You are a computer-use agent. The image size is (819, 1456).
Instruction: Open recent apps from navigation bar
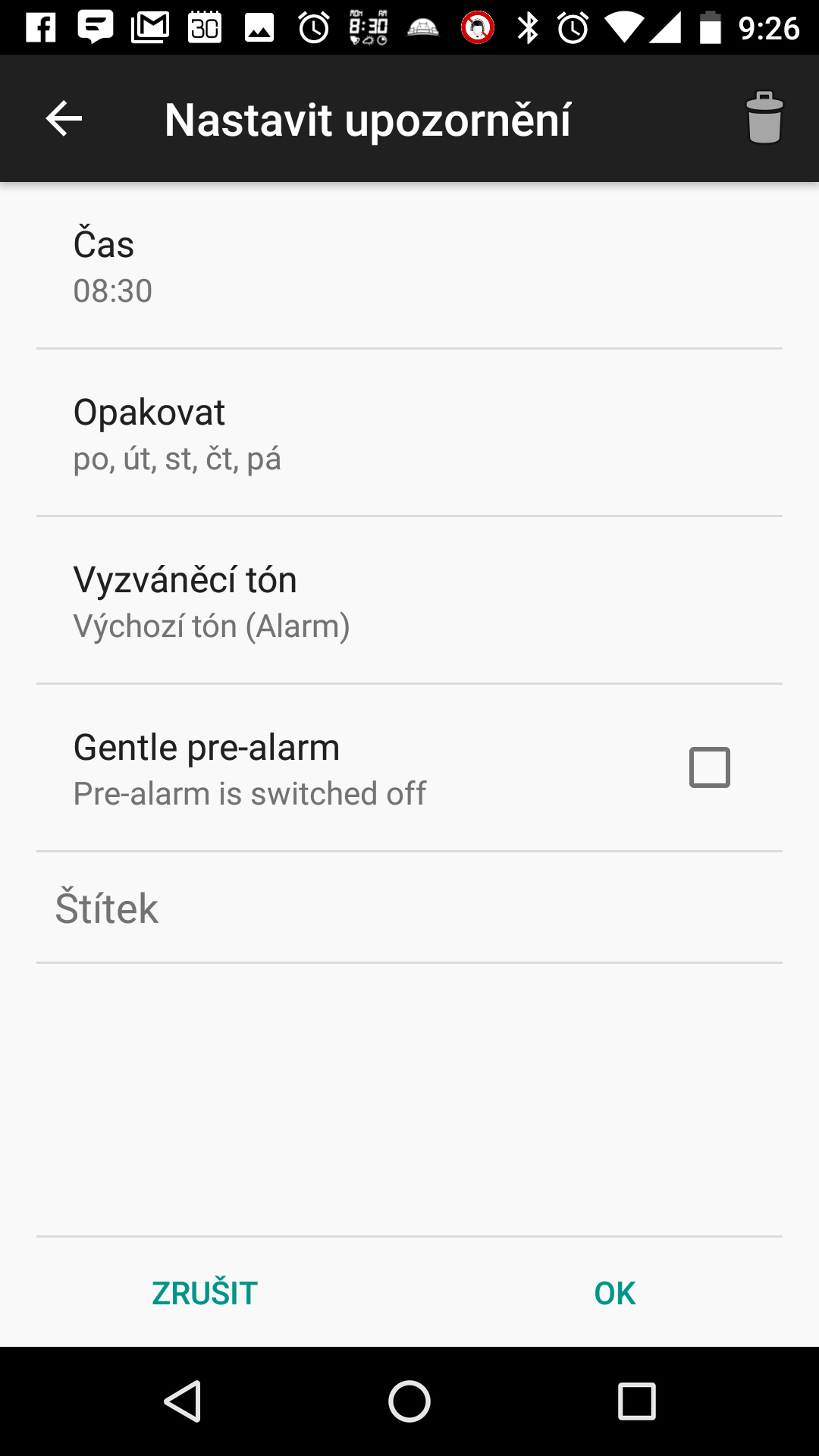[637, 1401]
